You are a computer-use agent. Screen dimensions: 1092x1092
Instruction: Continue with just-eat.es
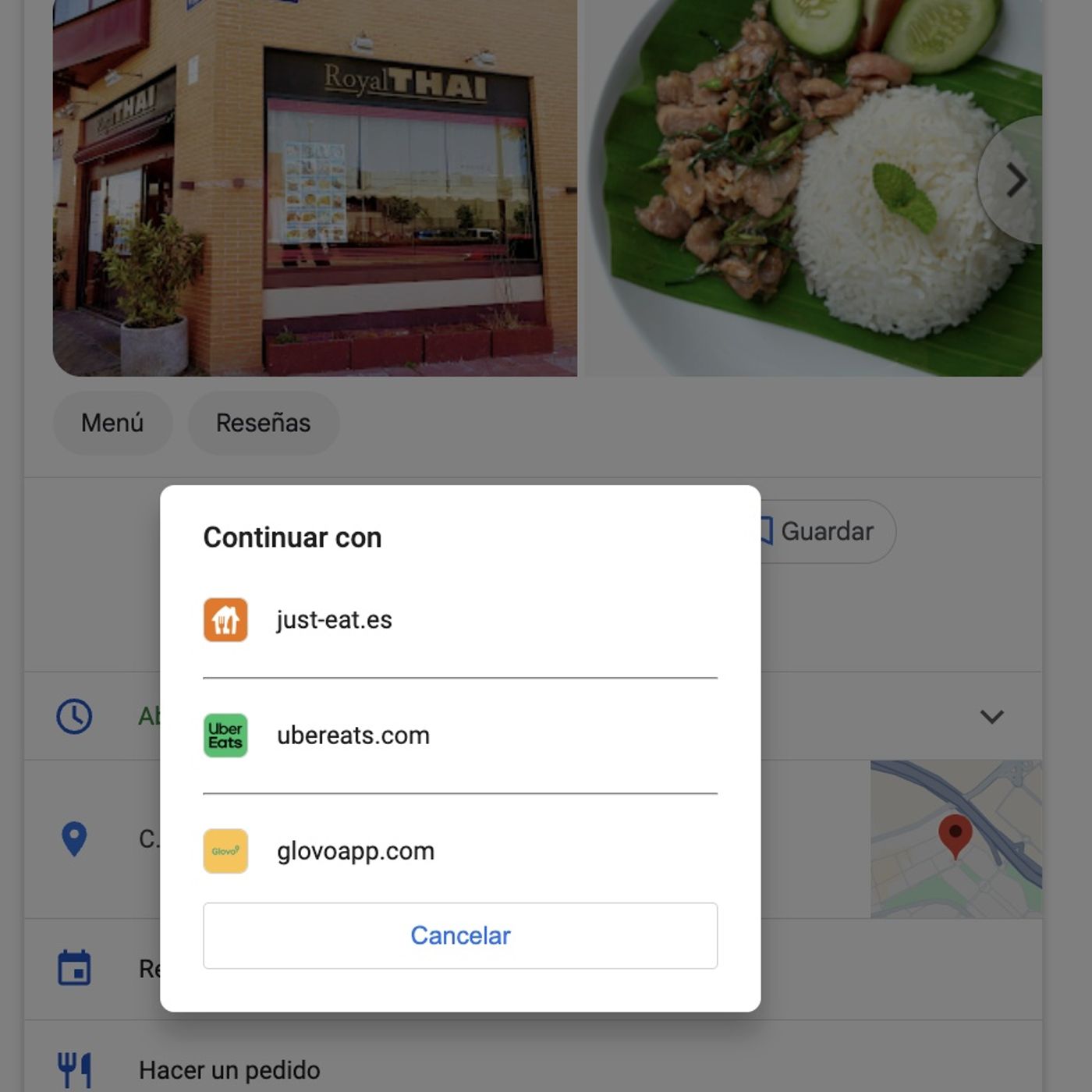pos(334,620)
